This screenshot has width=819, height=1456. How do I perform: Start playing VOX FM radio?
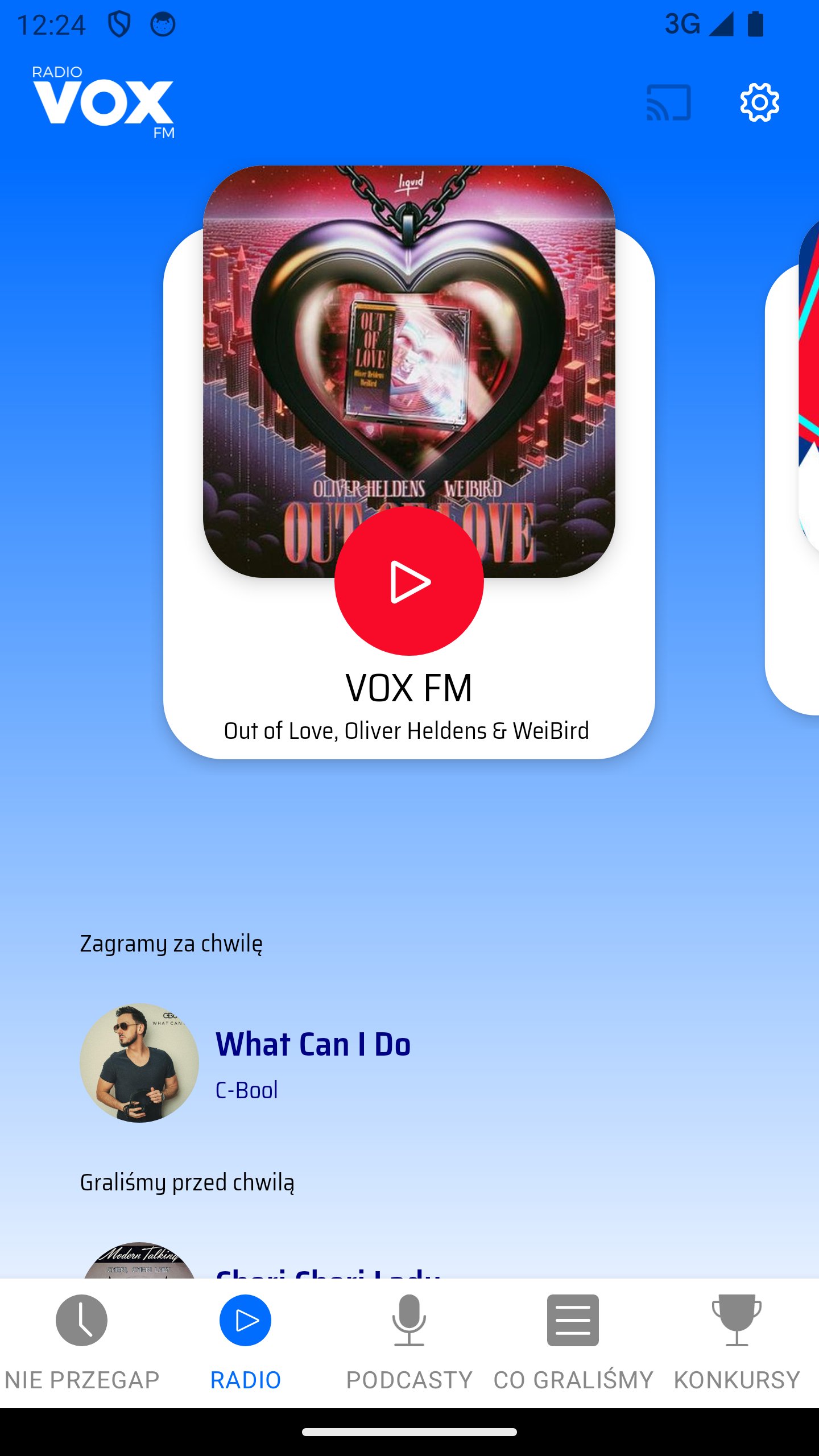(409, 581)
